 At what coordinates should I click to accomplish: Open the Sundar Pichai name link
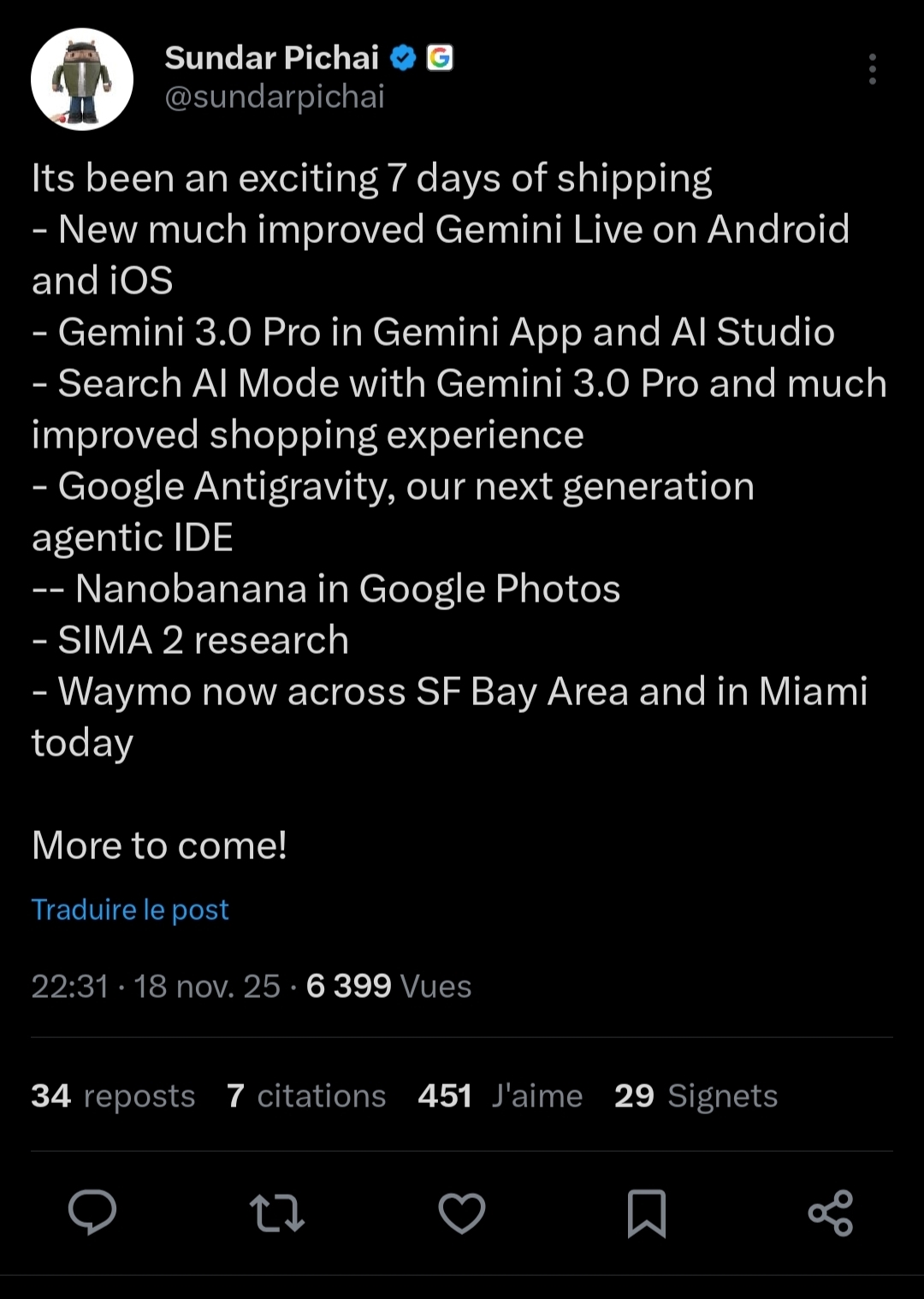271,58
